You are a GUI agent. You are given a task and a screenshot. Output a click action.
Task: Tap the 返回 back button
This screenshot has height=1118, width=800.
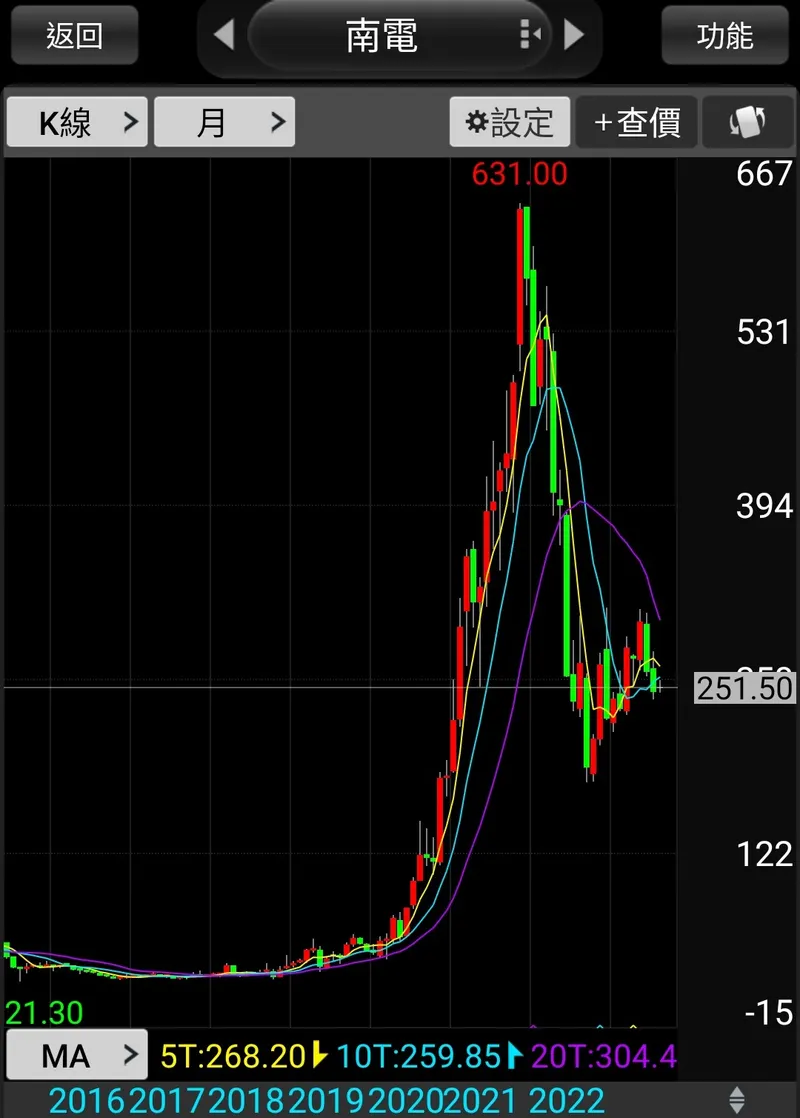[x=76, y=37]
